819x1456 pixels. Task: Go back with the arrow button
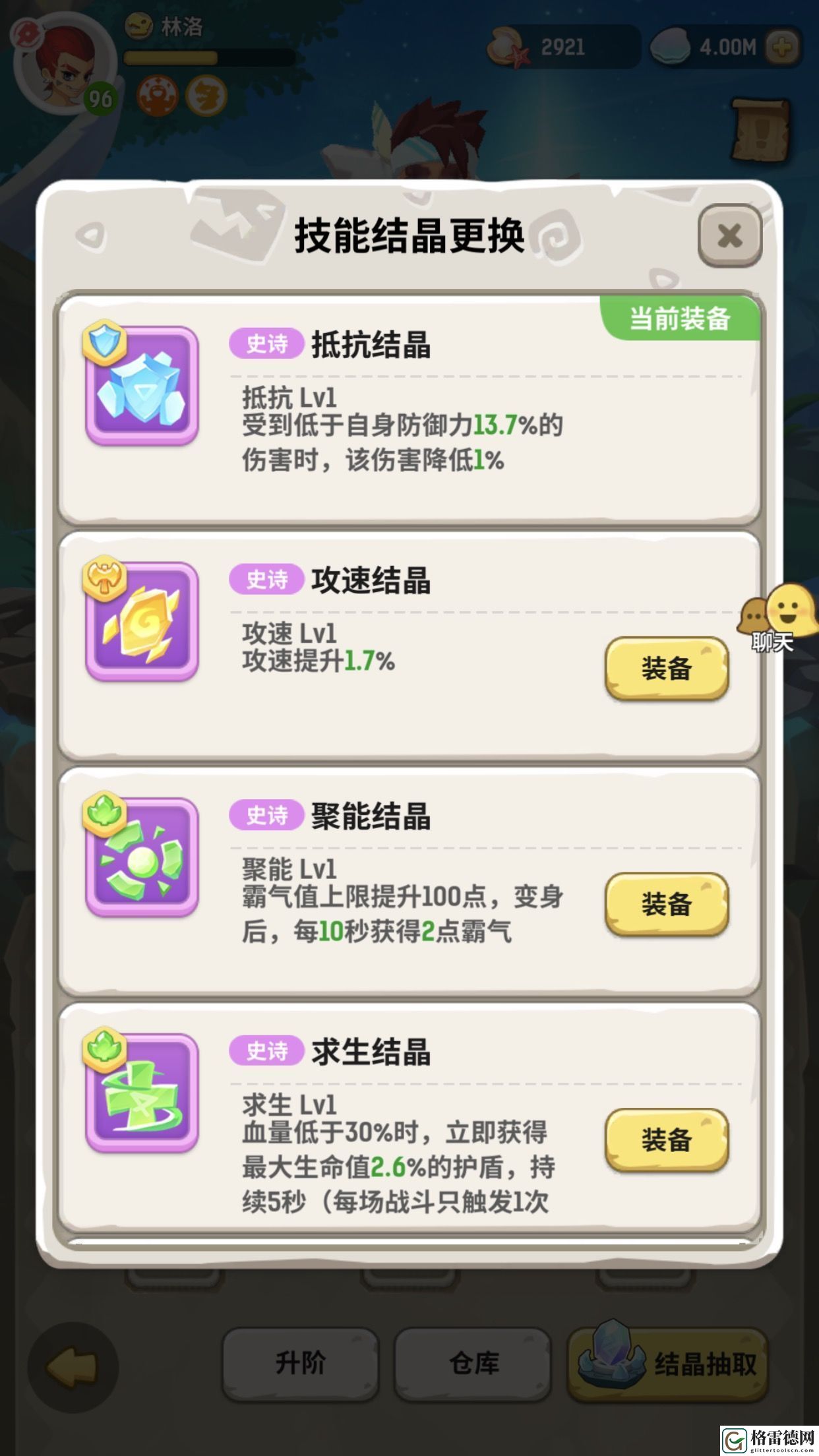pos(71,1366)
